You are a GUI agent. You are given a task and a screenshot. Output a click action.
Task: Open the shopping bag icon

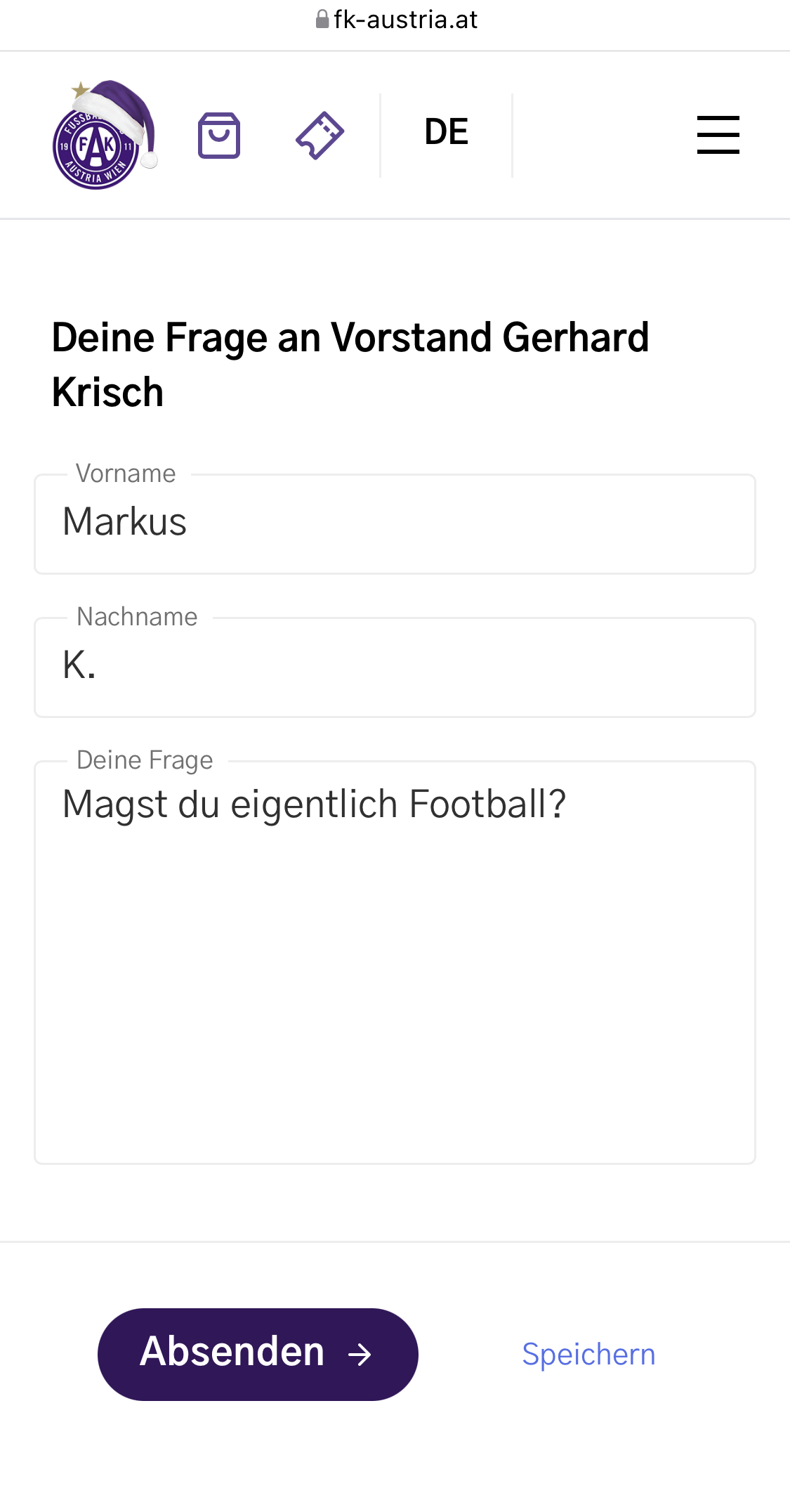click(219, 135)
